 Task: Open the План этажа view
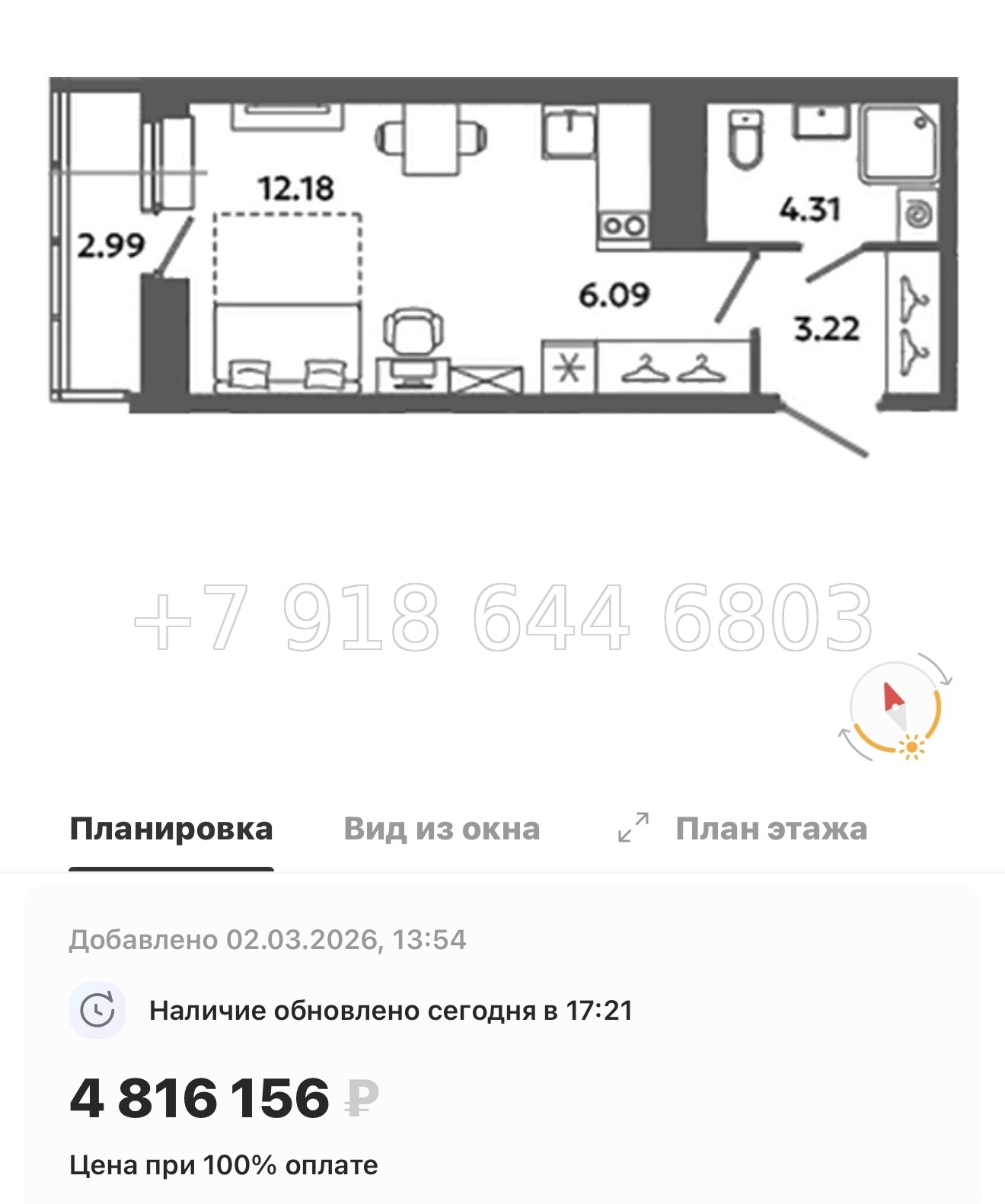point(772,829)
